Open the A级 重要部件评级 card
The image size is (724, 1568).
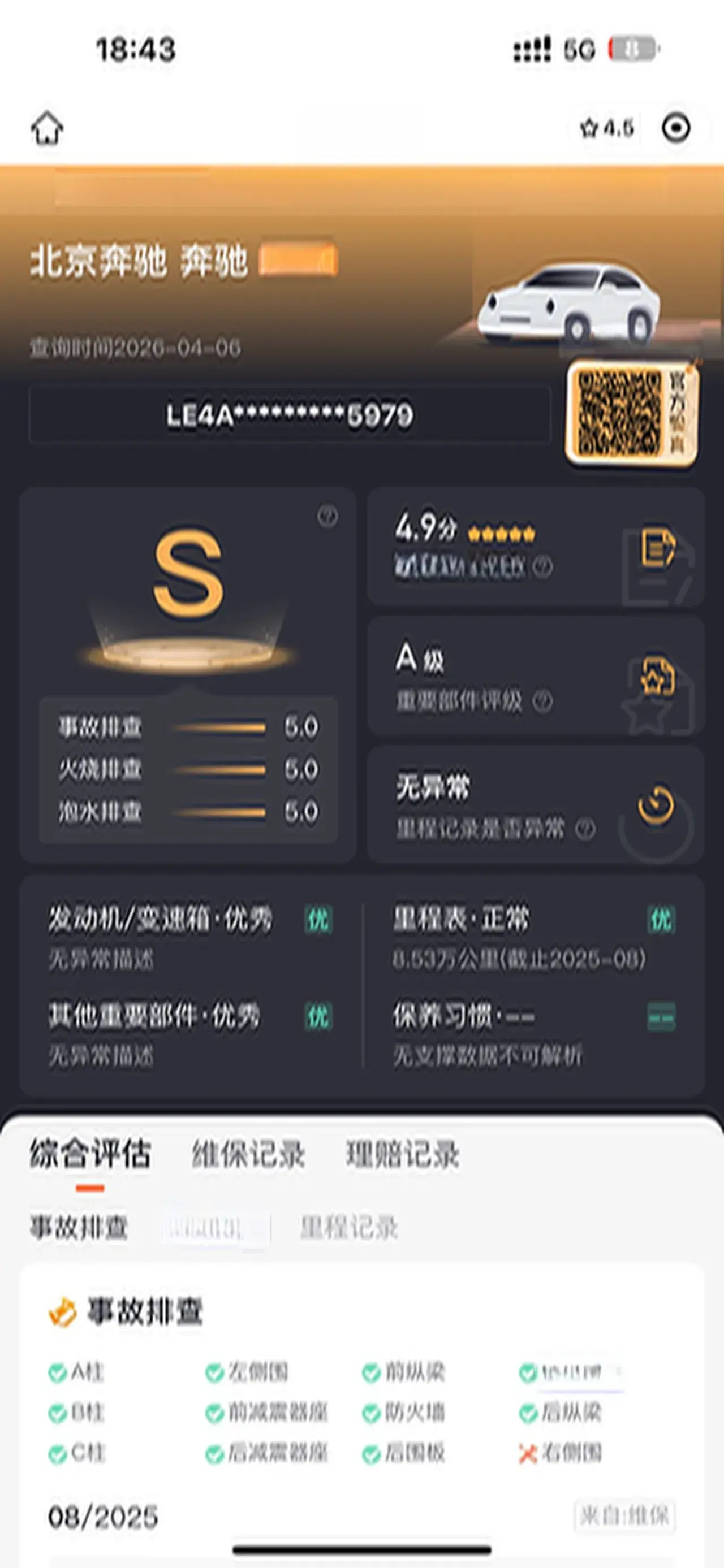[x=535, y=675]
